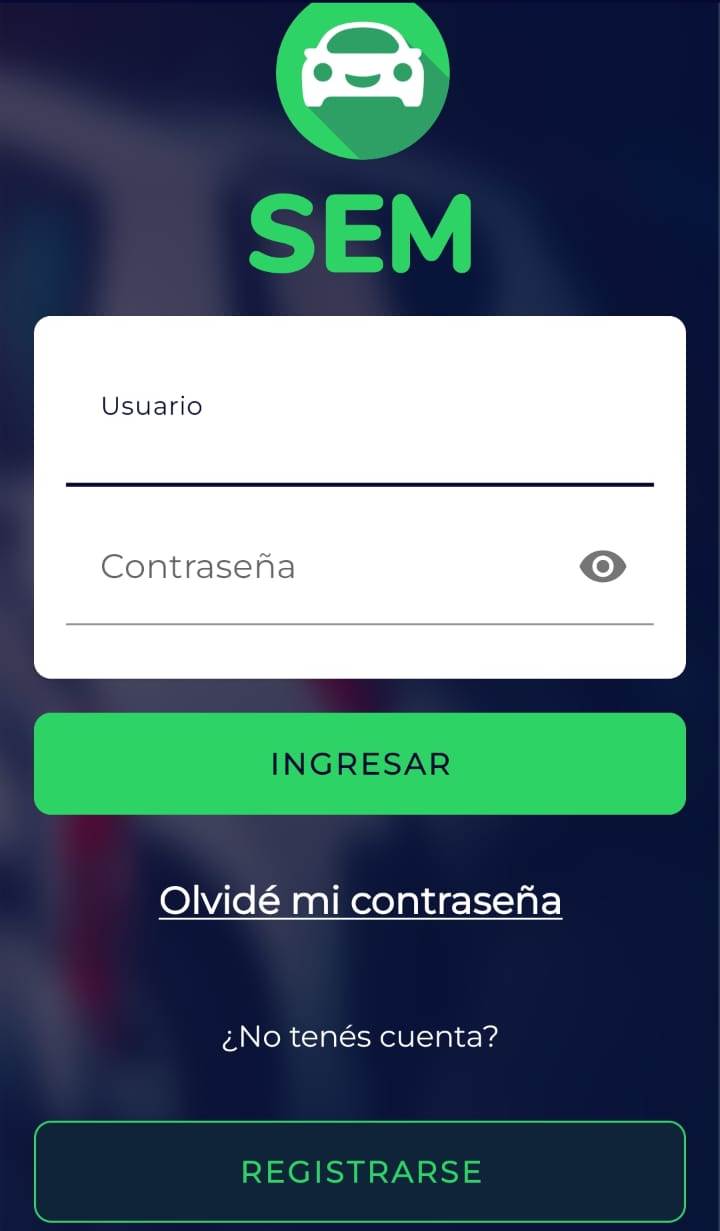Viewport: 720px width, 1231px height.
Task: Show the password with the eye icon
Action: [603, 567]
